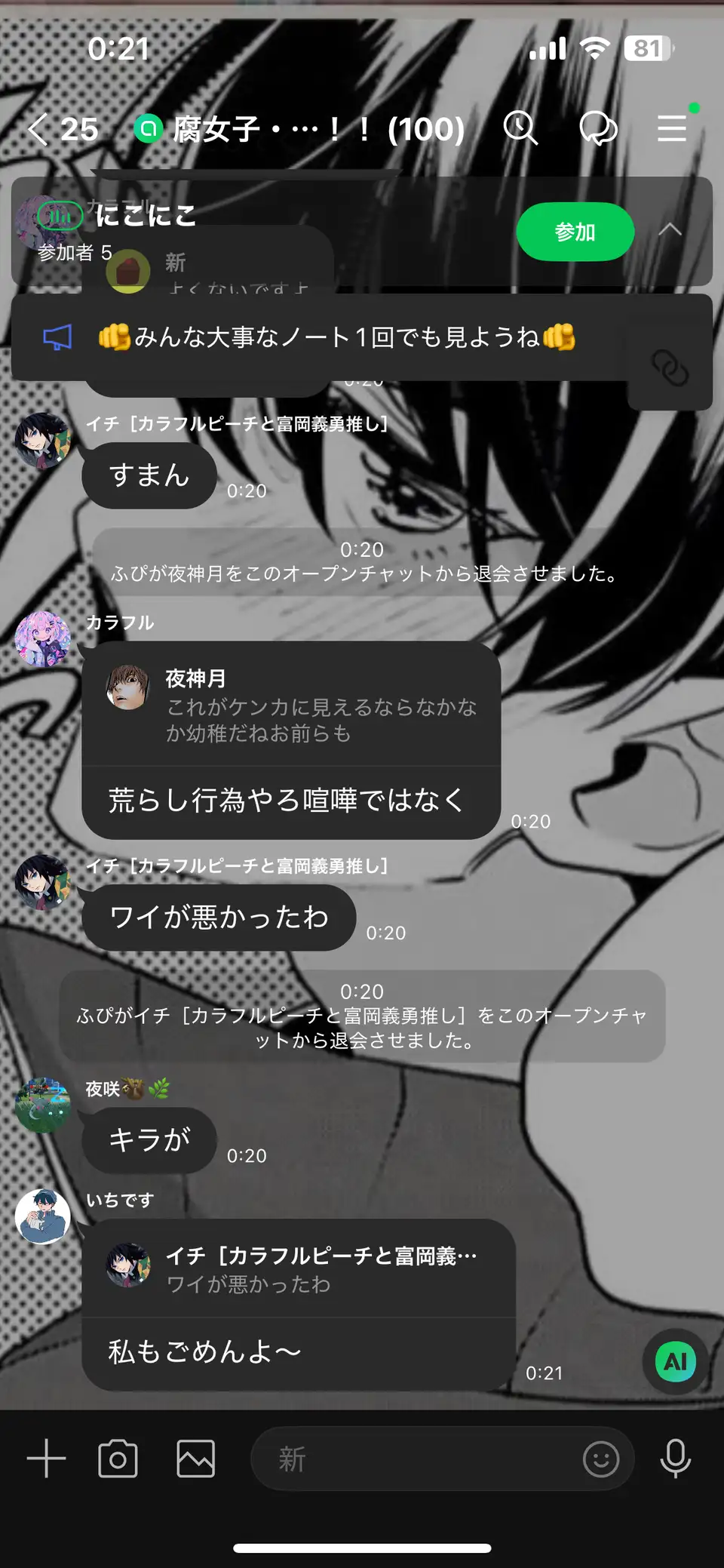Open the AI assistant button

pos(675,1361)
